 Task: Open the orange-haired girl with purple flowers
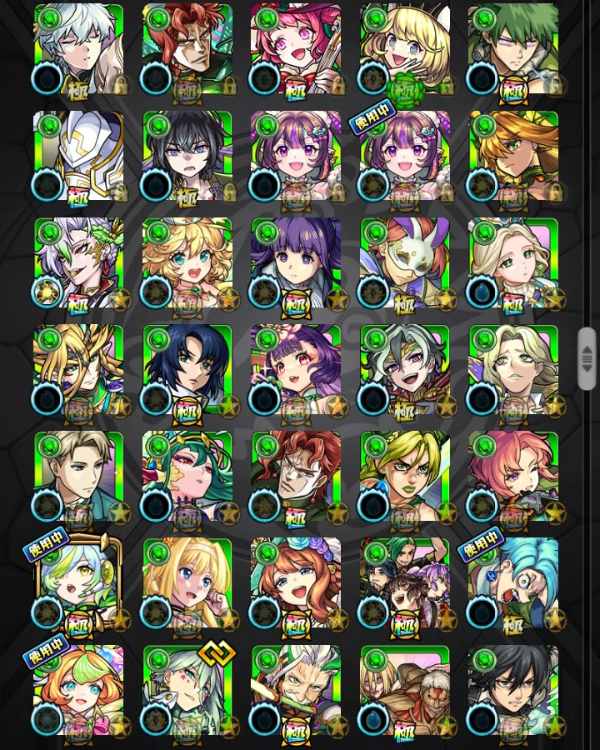296,585
